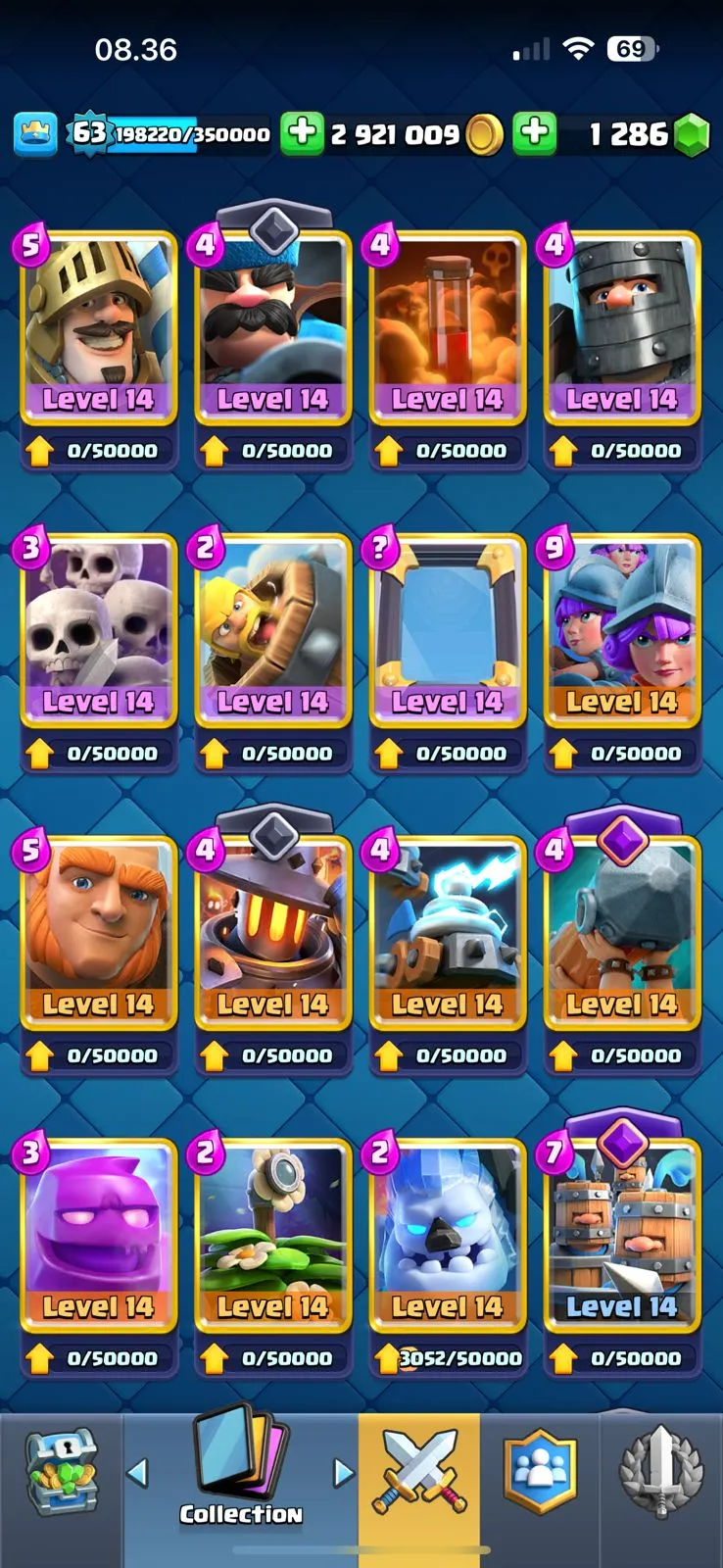Buy gems with the green plus button

point(535,133)
